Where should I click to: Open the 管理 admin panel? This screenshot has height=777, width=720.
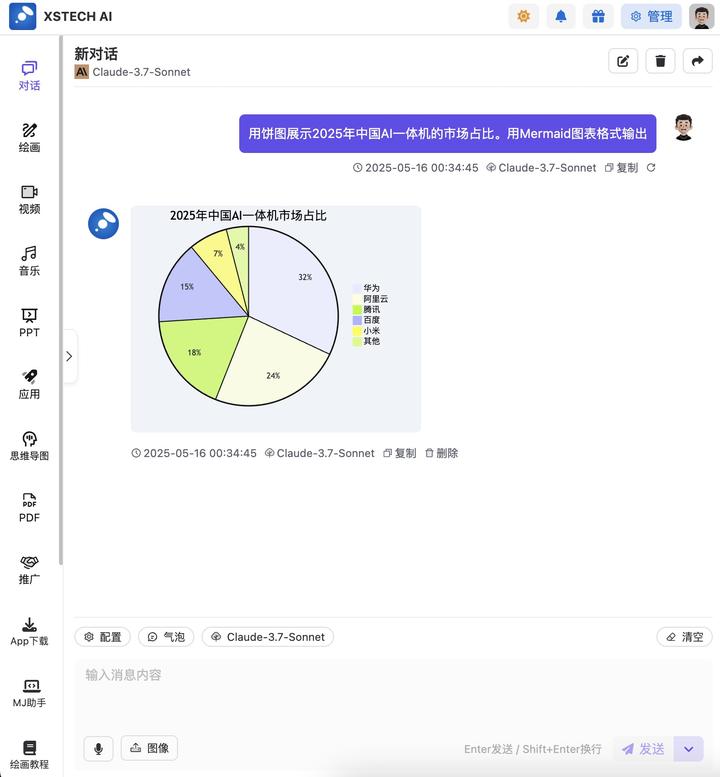(x=651, y=16)
